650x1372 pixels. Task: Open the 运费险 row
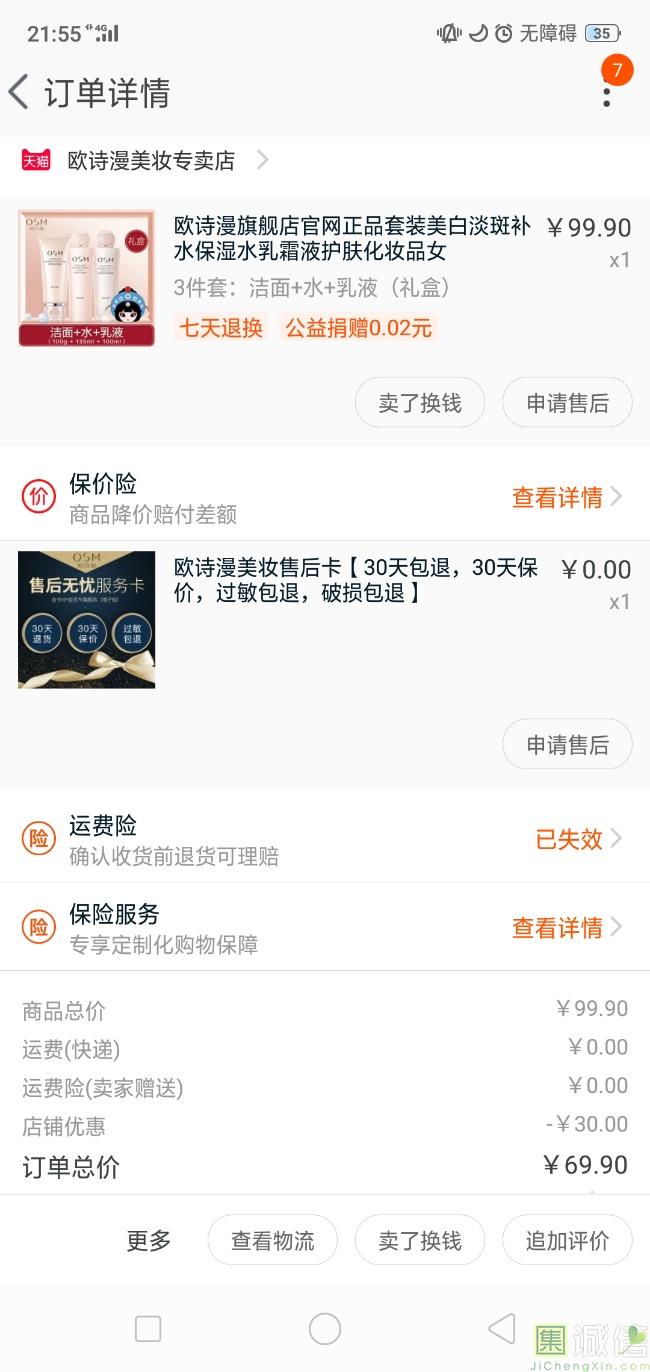tap(325, 839)
